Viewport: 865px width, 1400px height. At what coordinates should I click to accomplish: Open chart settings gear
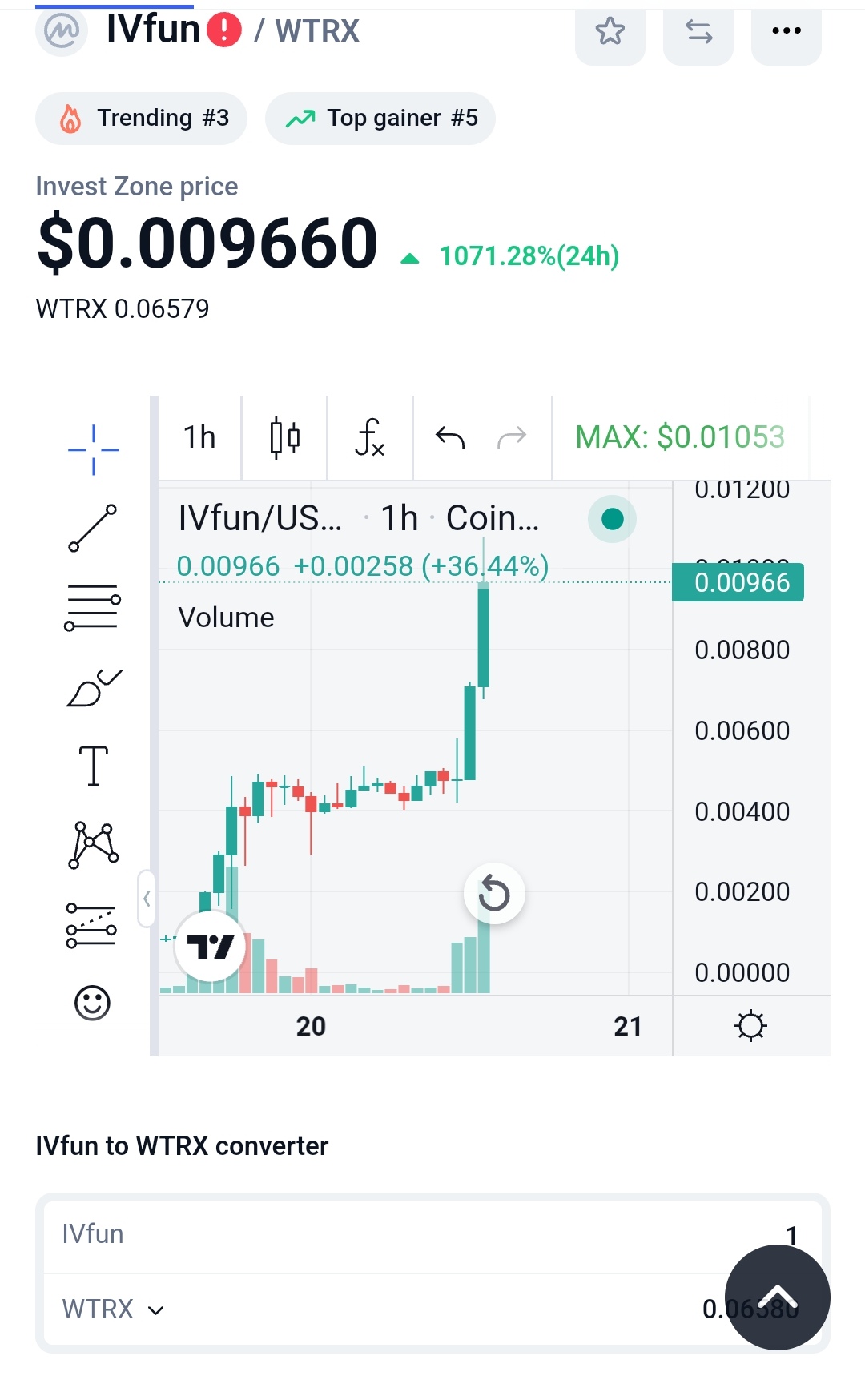tap(750, 1026)
